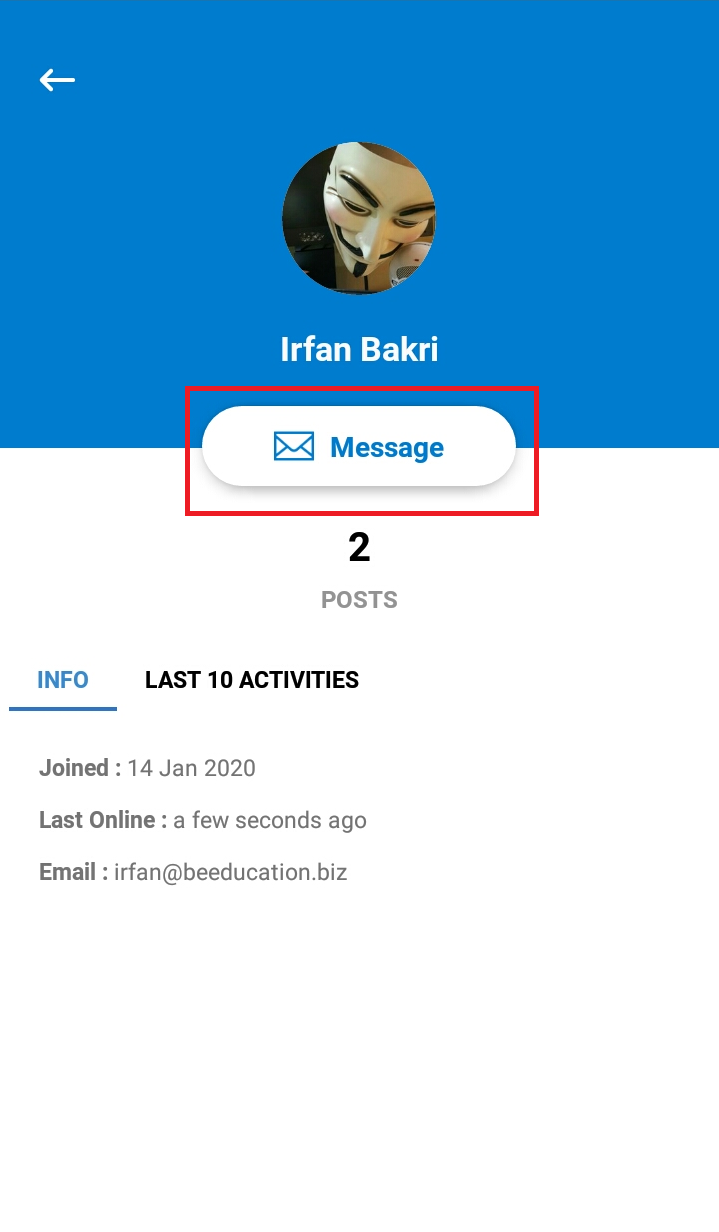Select the Info tab
Image resolution: width=719 pixels, height=1232 pixels.
click(63, 680)
